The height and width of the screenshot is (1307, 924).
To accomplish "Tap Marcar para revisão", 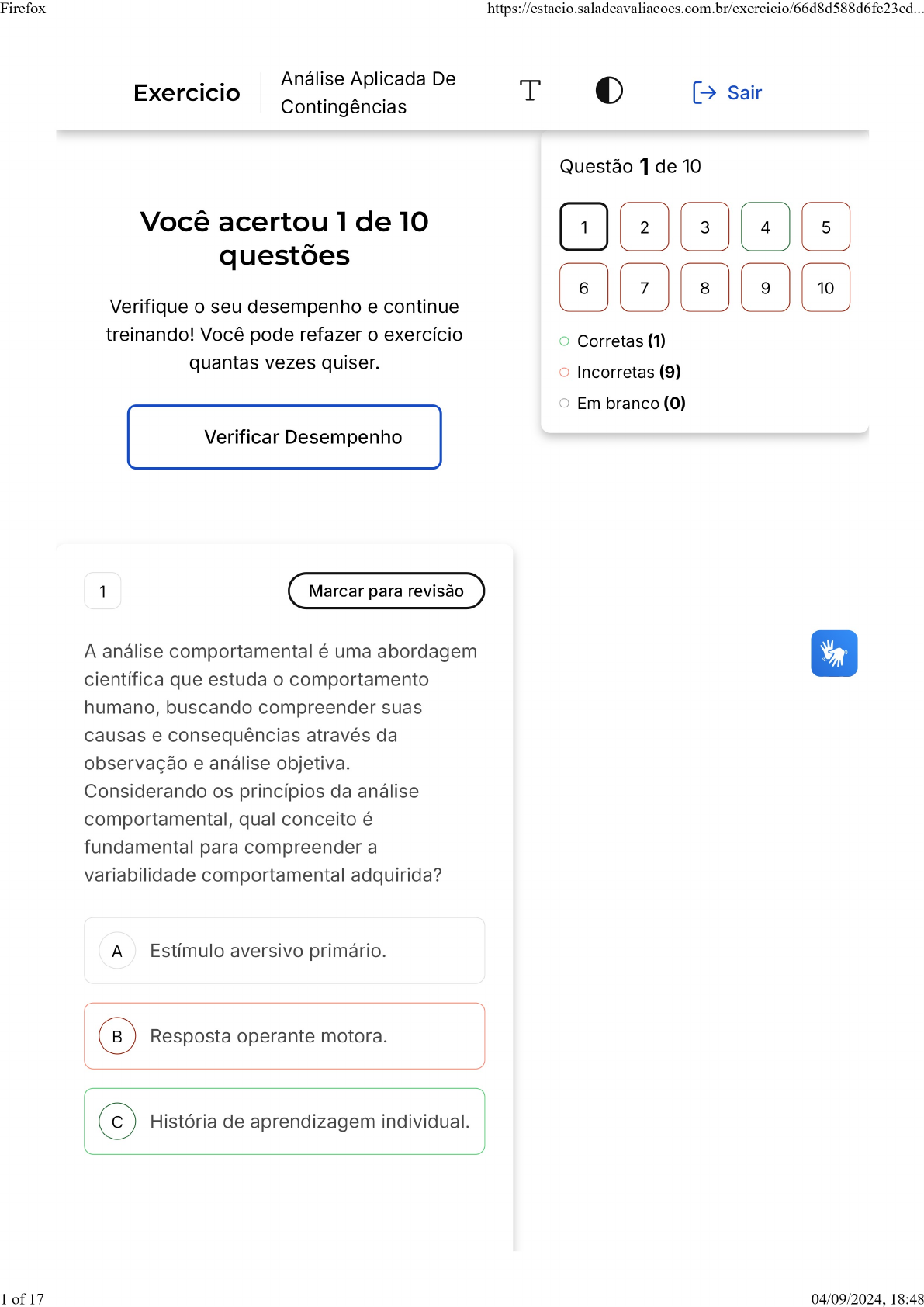I will click(386, 591).
